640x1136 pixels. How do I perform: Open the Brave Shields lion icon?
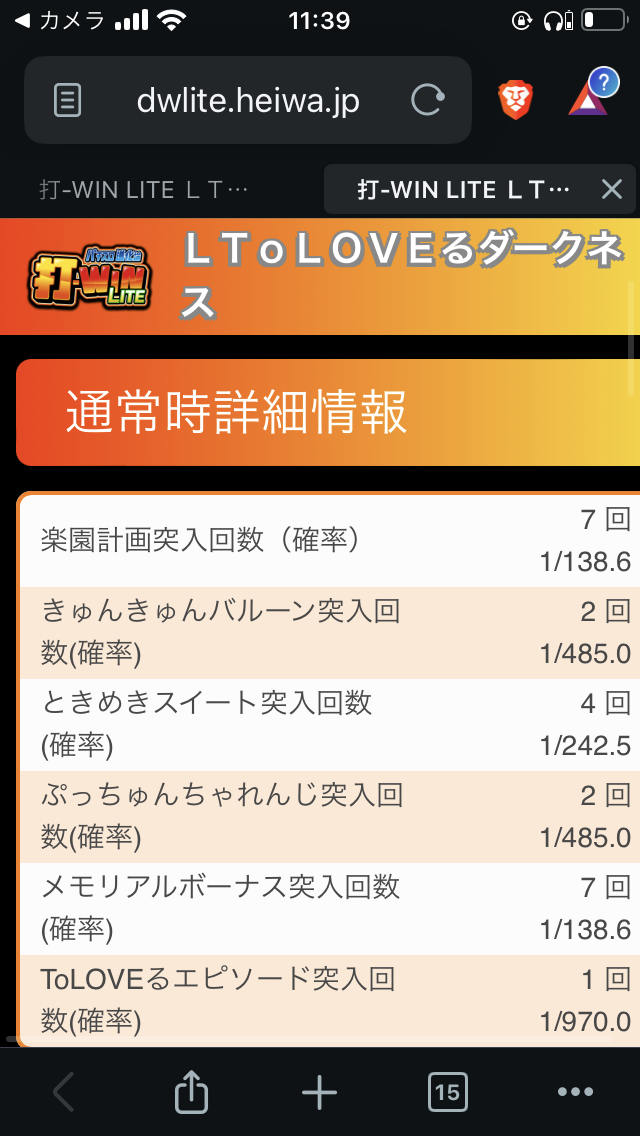pyautogui.click(x=516, y=100)
